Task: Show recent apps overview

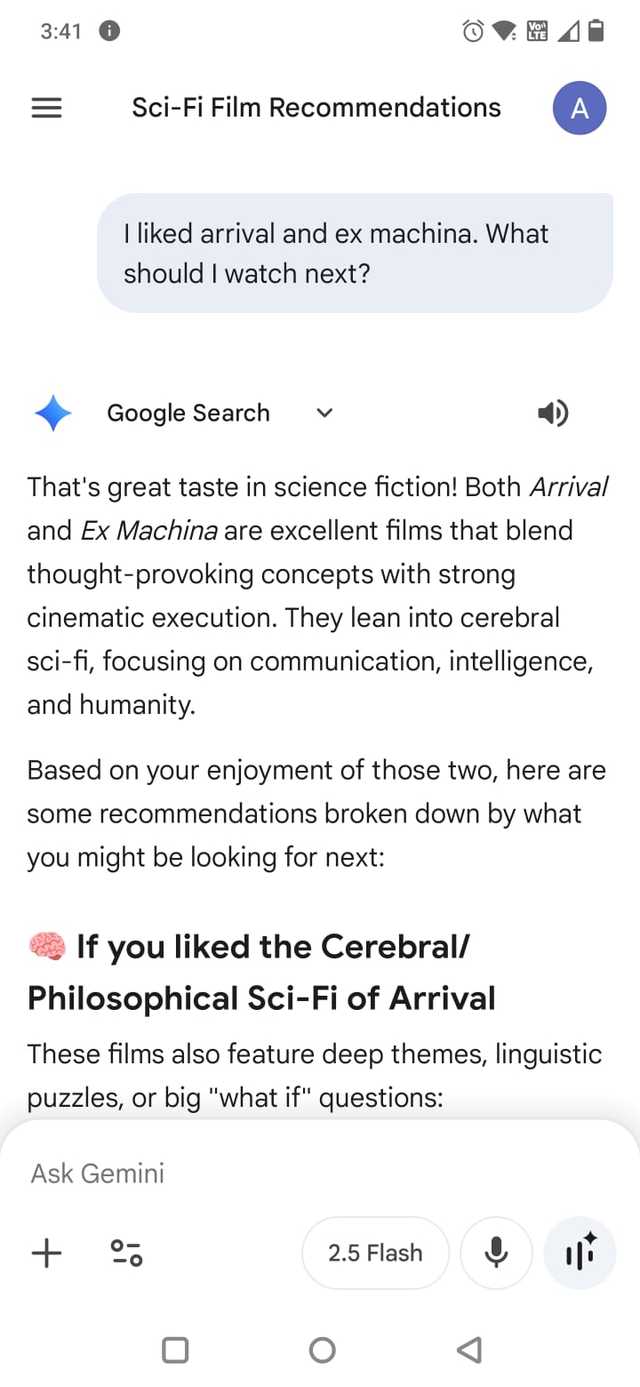Action: 175,1350
